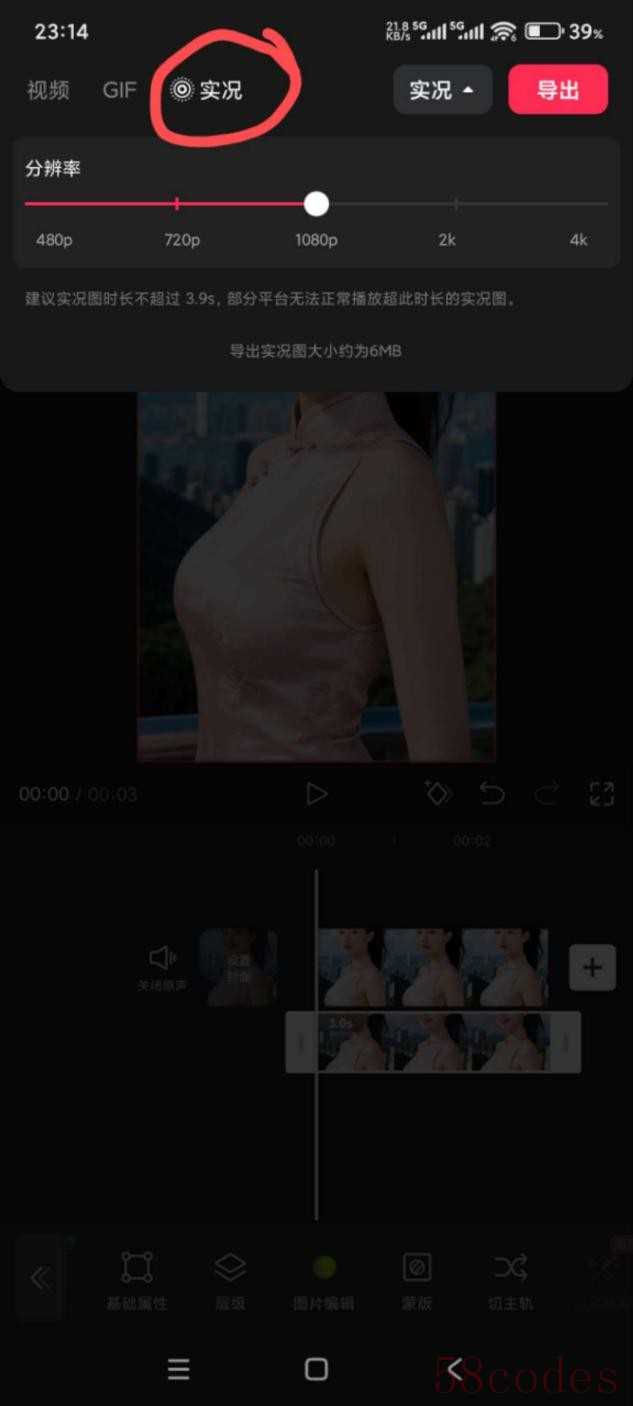Image resolution: width=633 pixels, height=1406 pixels.
Task: Go back using system back button
Action: [455, 1368]
